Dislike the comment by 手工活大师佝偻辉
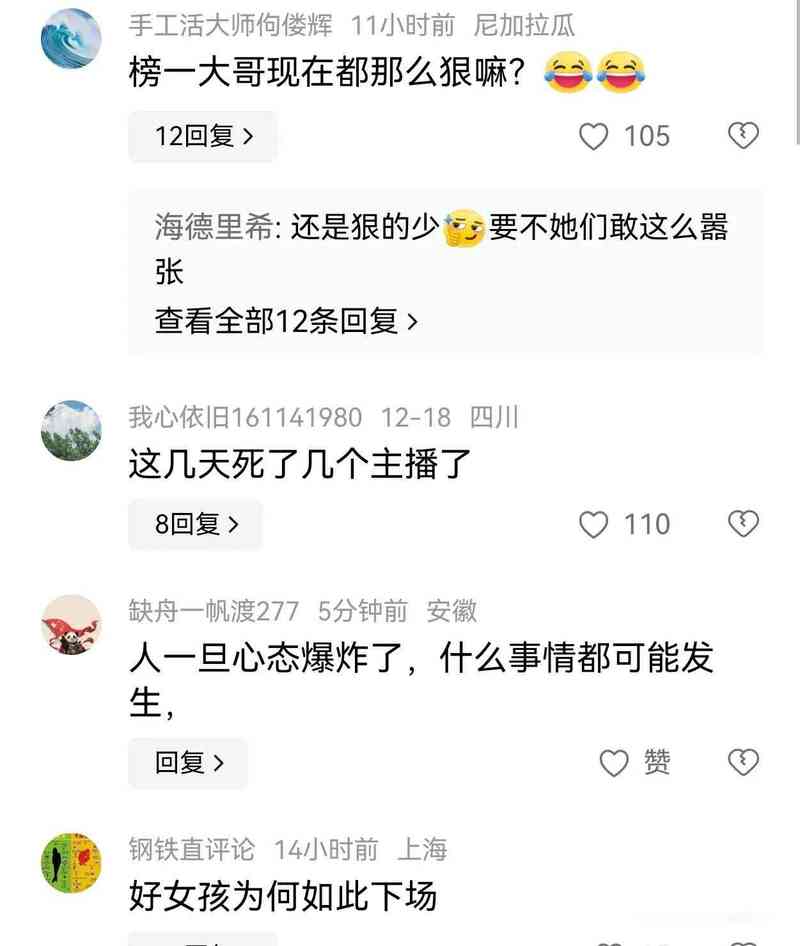Screen dimensions: 800x946 coord(742,136)
